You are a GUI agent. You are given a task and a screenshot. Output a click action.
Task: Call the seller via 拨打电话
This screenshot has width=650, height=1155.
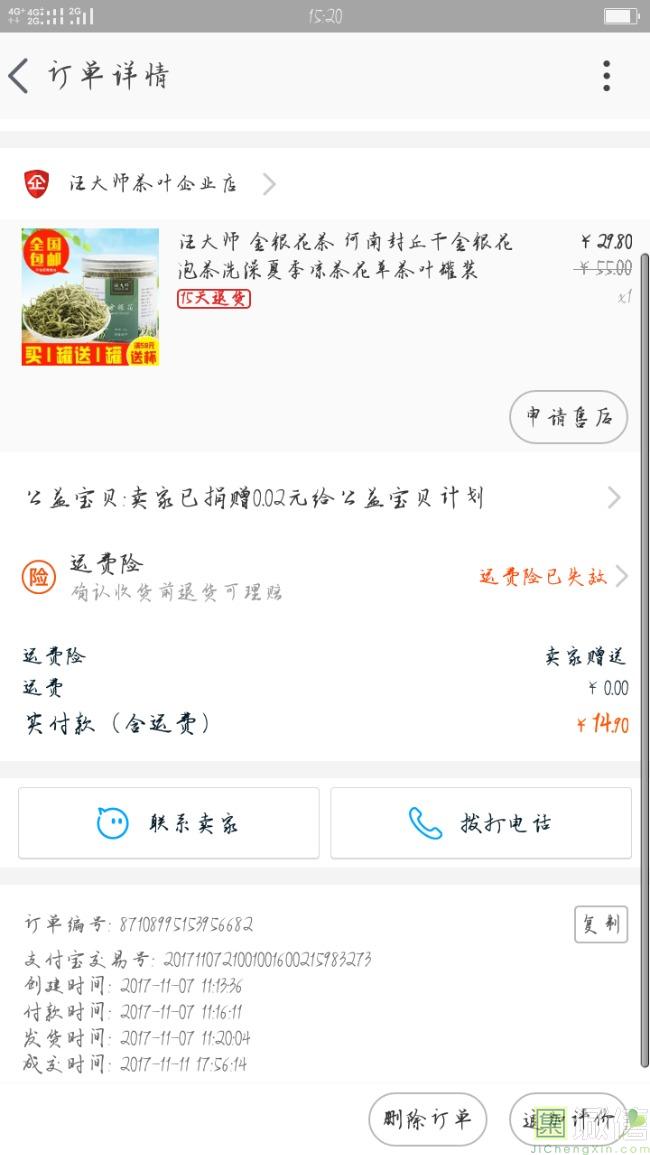click(x=481, y=823)
